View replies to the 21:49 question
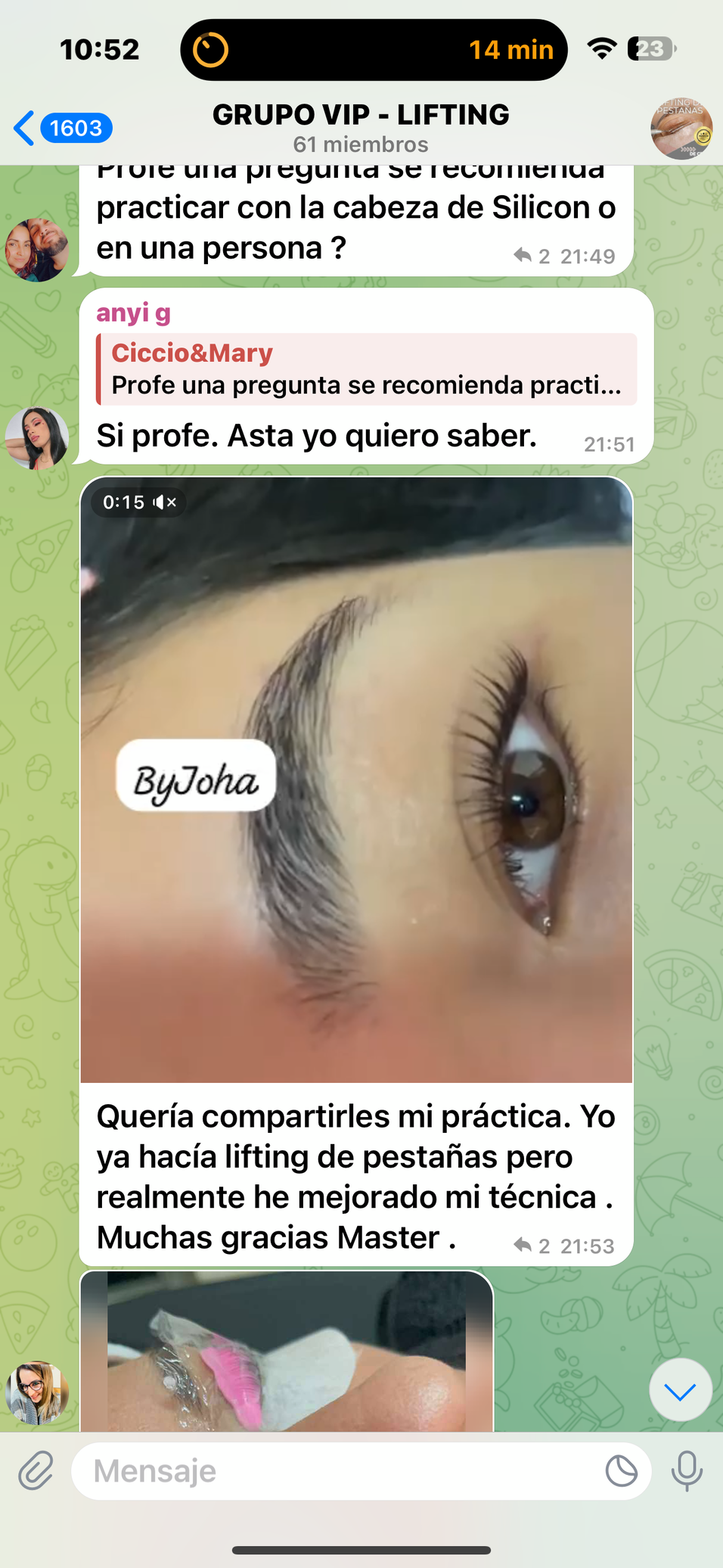 pyautogui.click(x=532, y=257)
